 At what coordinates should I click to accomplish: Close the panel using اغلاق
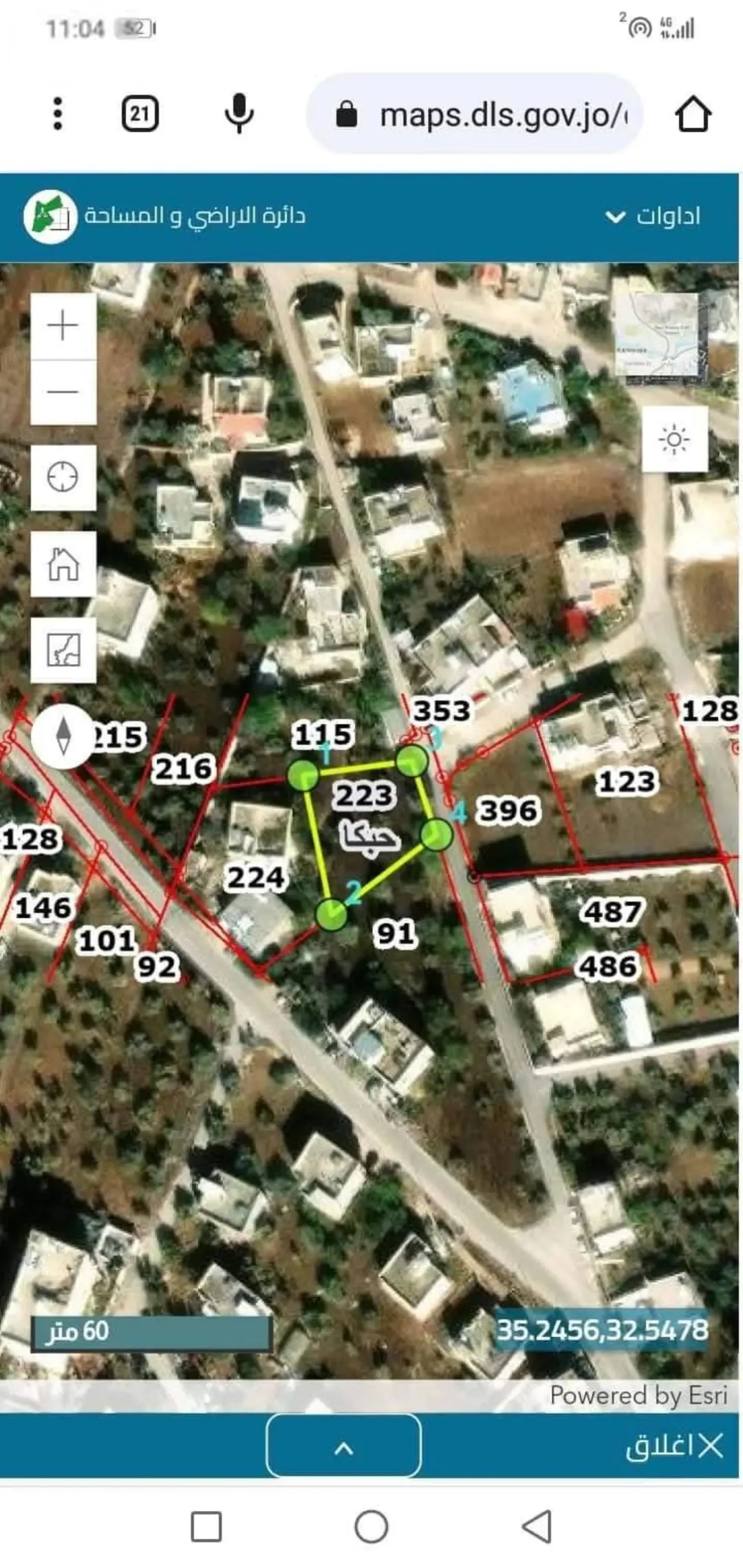(x=674, y=1447)
